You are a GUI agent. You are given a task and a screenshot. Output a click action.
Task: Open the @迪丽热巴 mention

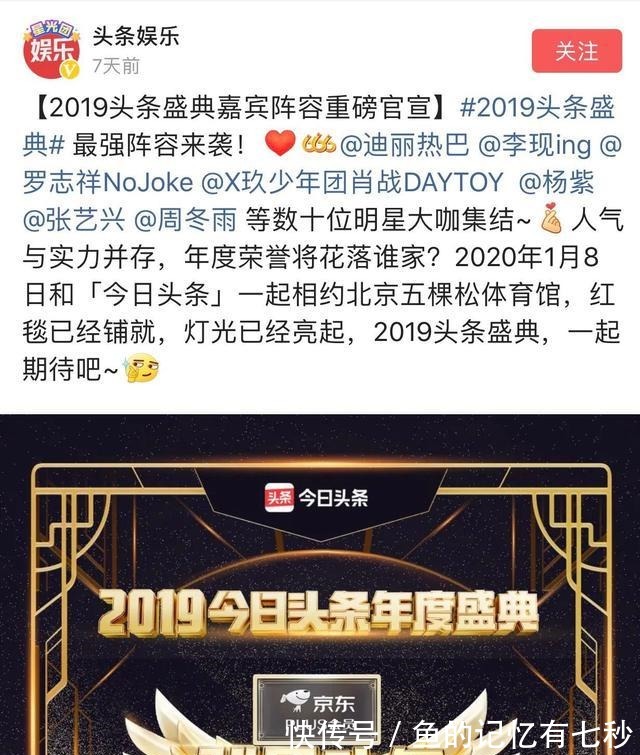tap(403, 146)
